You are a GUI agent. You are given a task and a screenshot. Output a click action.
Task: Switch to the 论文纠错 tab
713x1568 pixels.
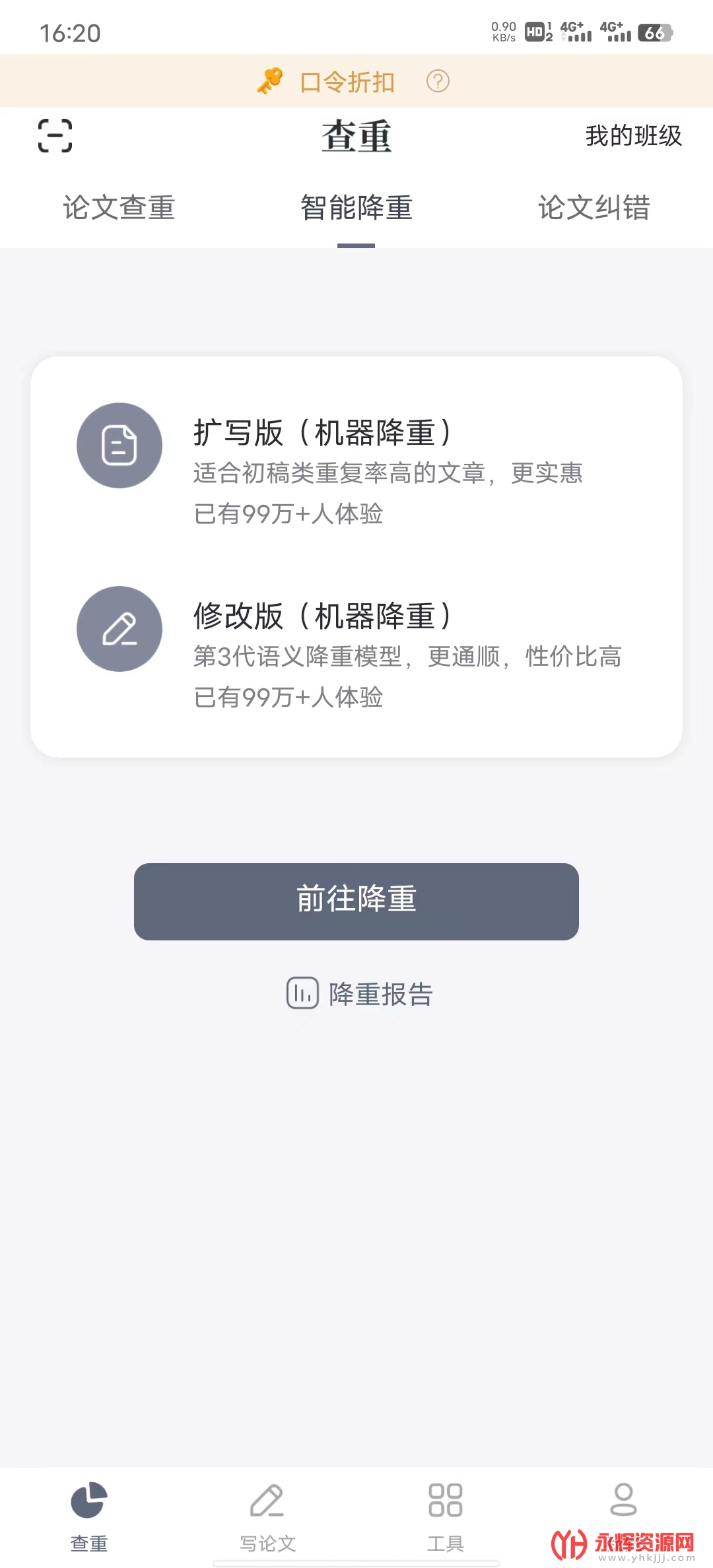(x=594, y=207)
